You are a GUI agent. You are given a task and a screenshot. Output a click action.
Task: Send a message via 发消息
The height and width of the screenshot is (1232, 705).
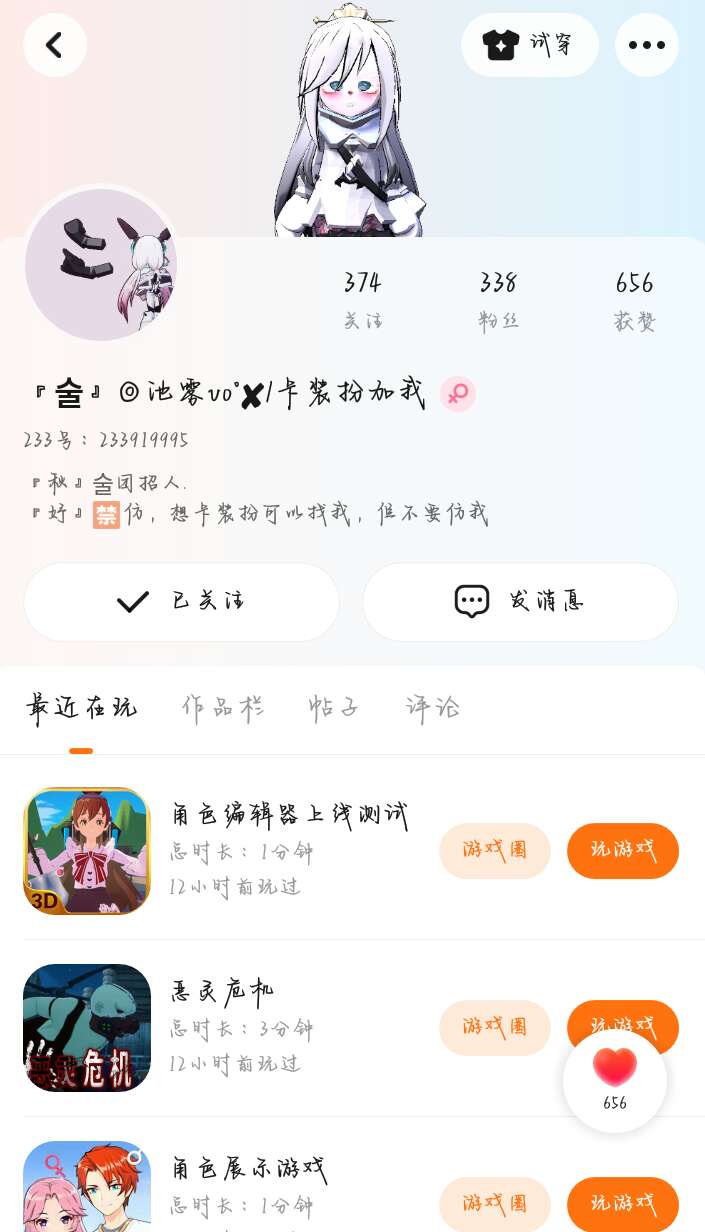click(x=520, y=601)
